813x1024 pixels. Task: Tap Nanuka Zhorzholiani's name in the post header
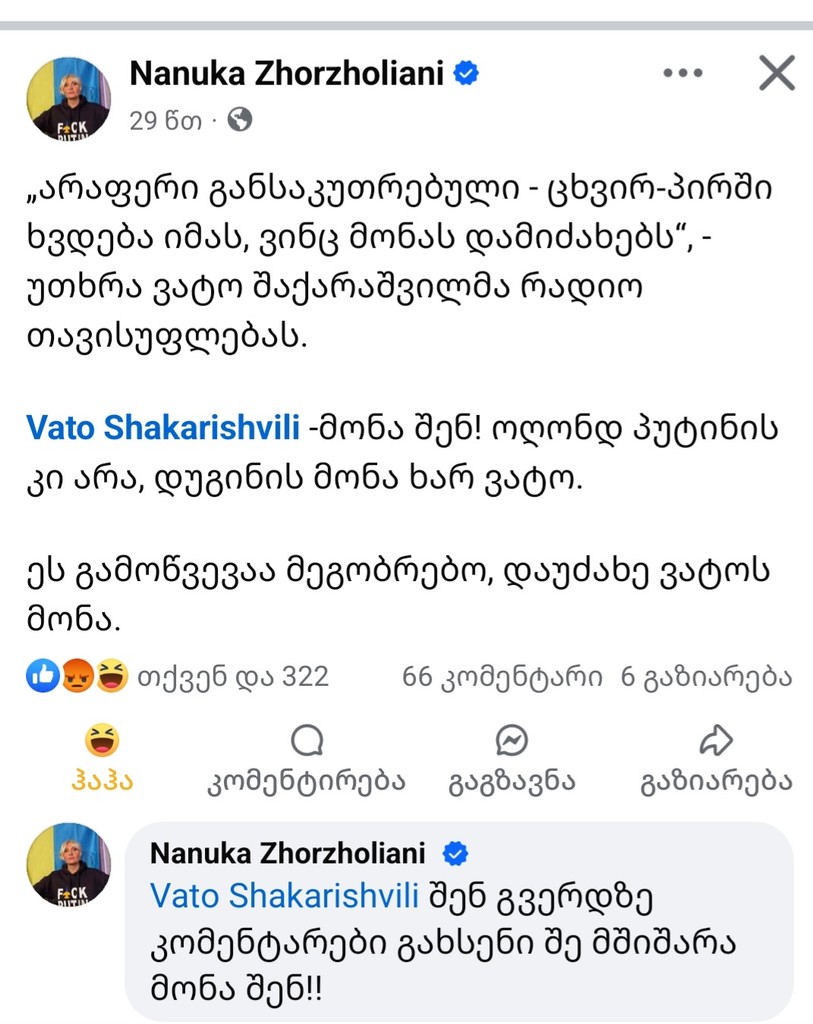287,72
